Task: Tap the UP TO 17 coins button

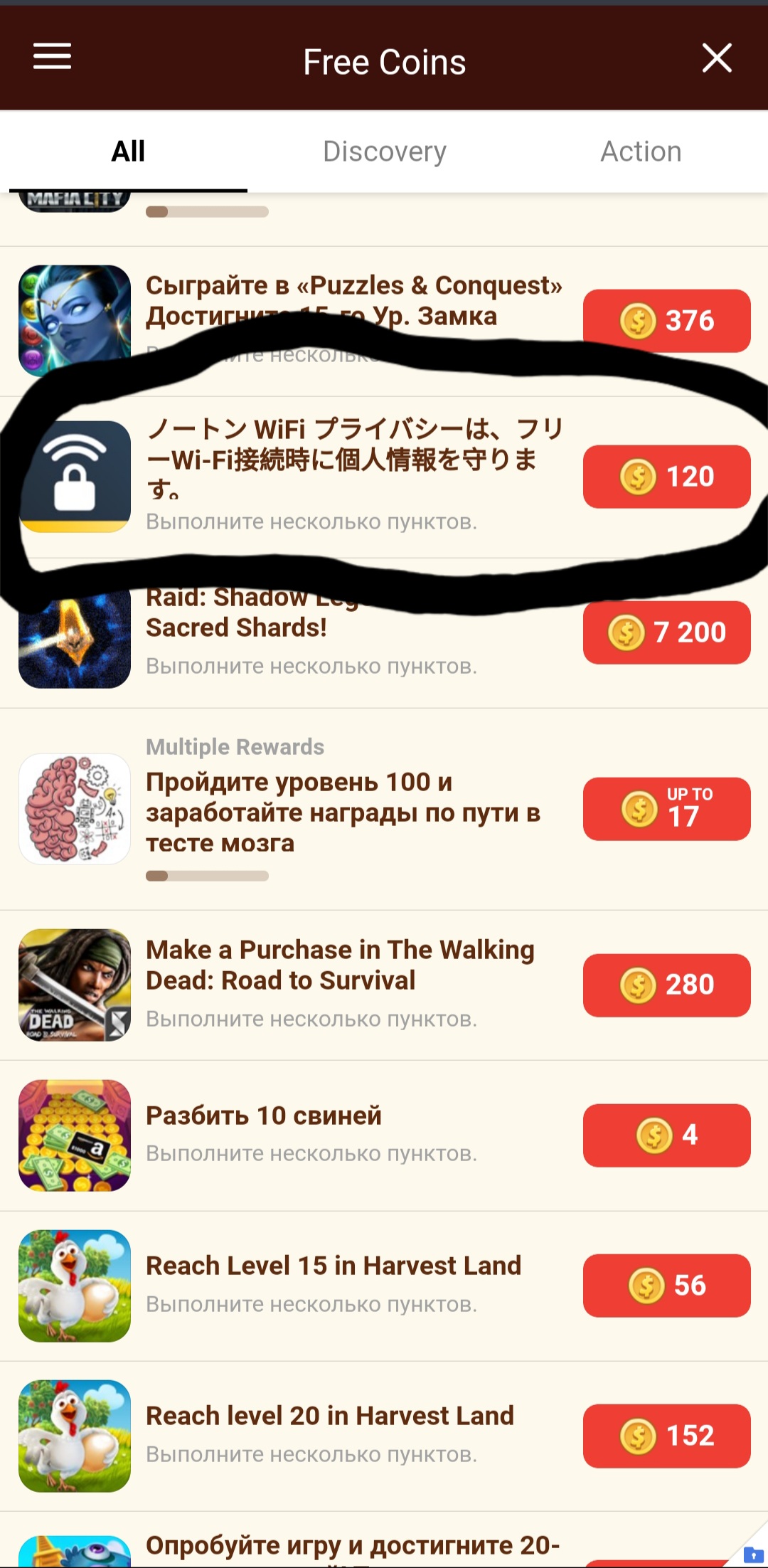Action: point(666,809)
